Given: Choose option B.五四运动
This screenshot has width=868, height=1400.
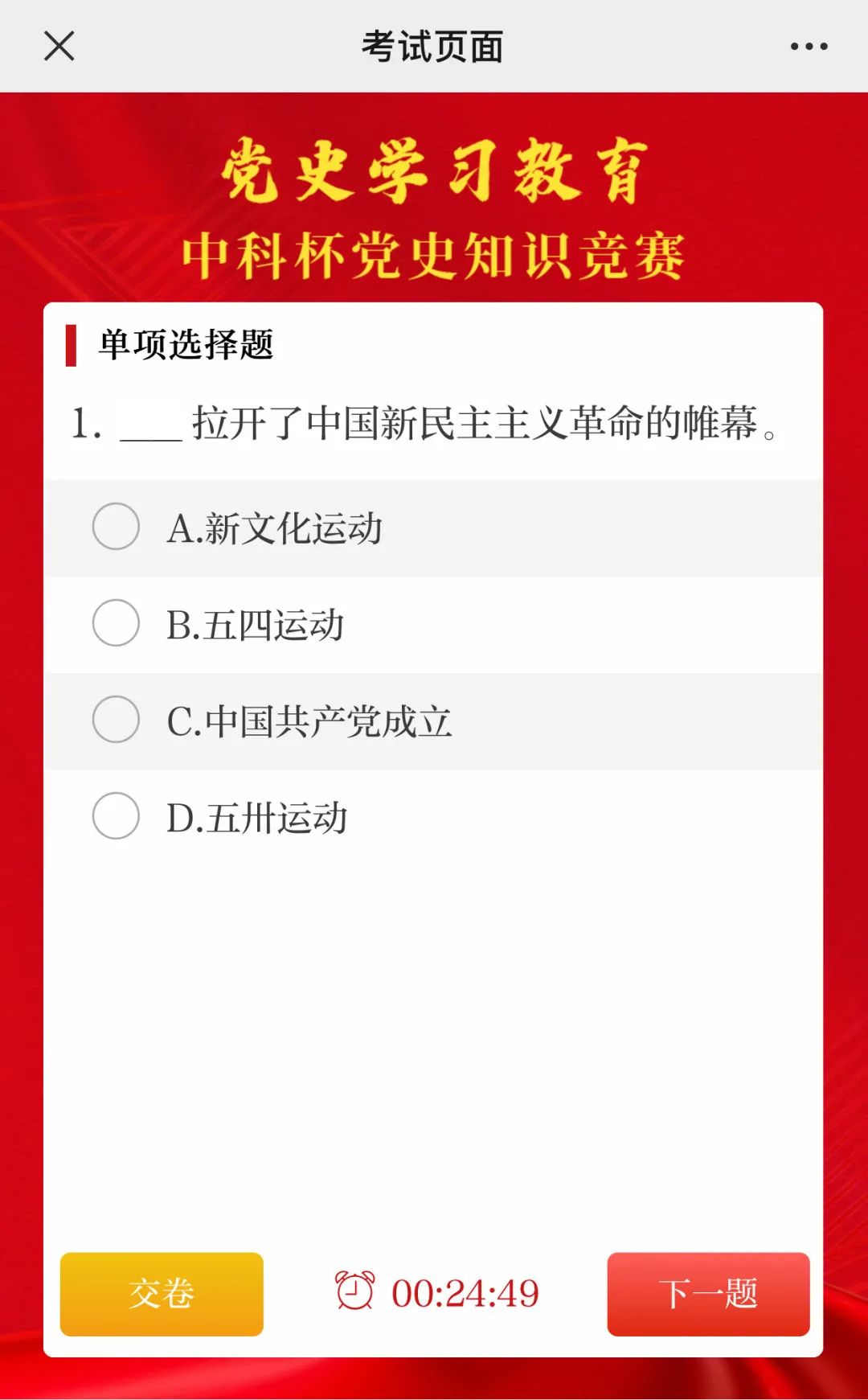Looking at the screenshot, I should point(117,623).
